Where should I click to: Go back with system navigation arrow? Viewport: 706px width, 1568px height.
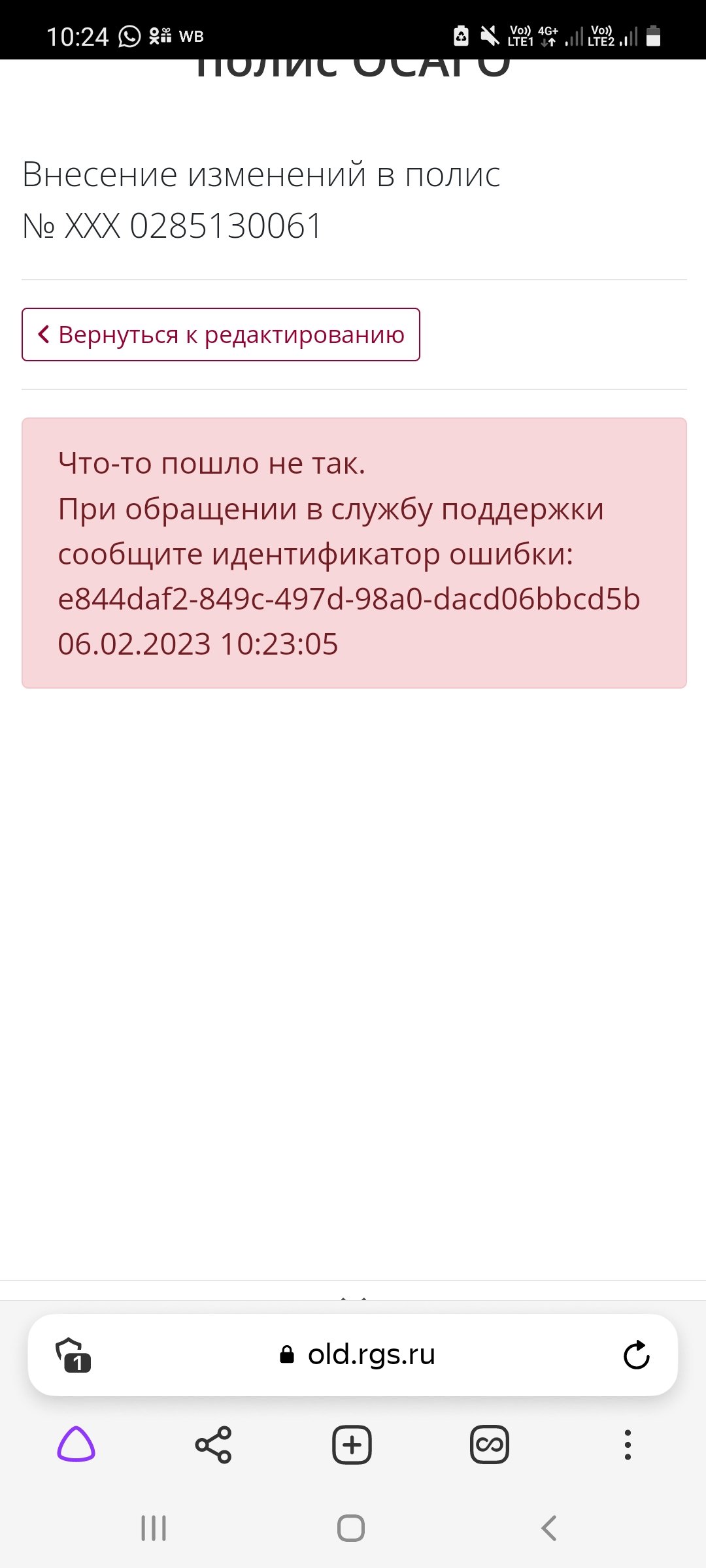tap(549, 1528)
